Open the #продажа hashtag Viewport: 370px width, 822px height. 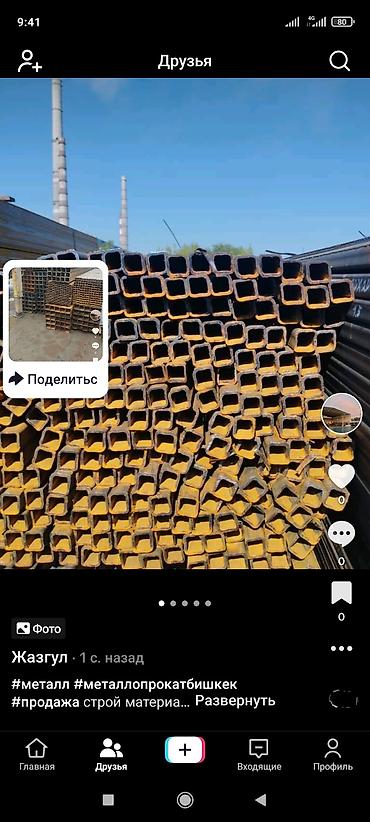tap(46, 702)
